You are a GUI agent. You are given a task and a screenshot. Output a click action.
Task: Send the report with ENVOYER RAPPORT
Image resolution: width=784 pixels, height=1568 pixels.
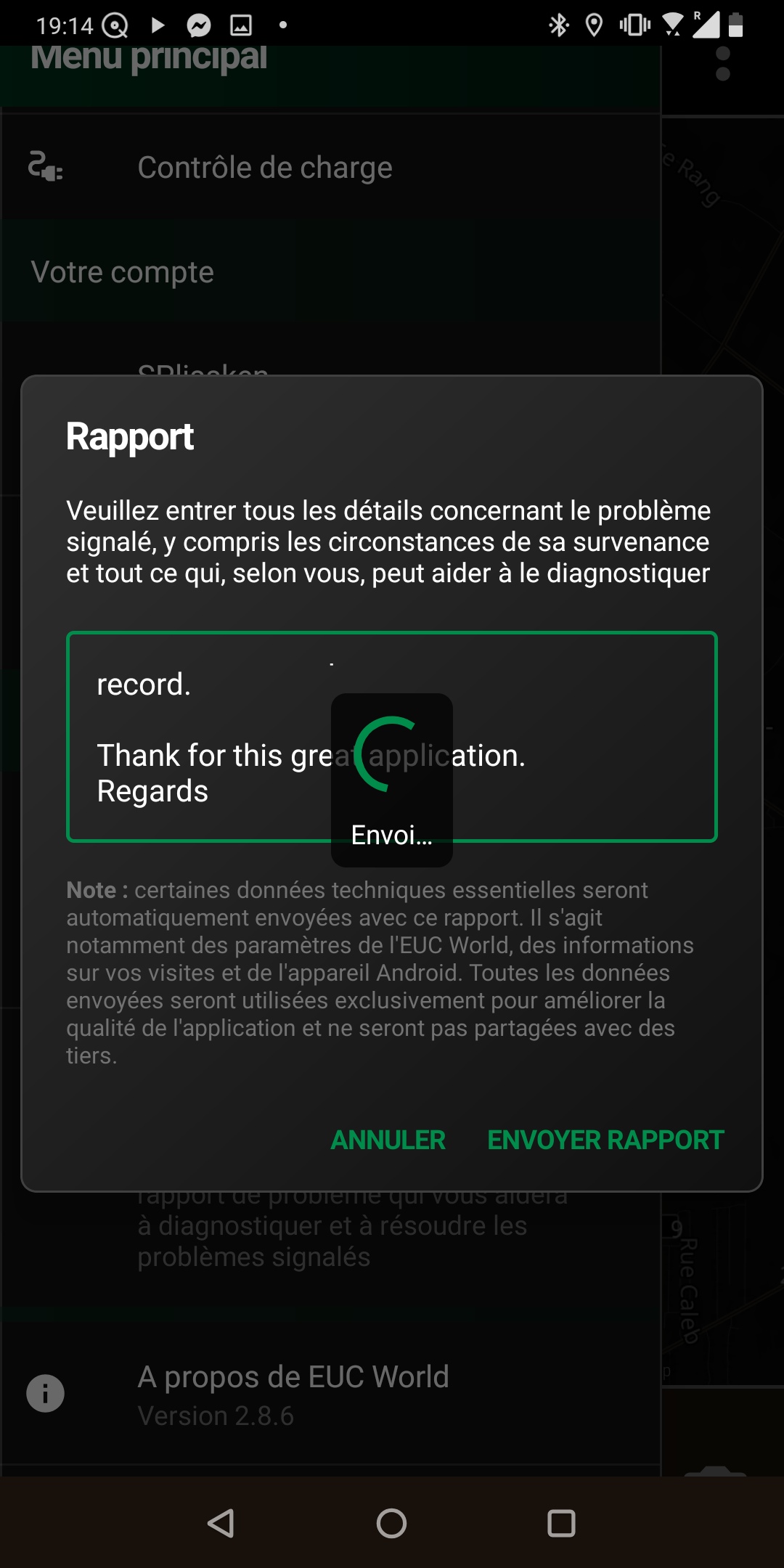click(x=605, y=1140)
